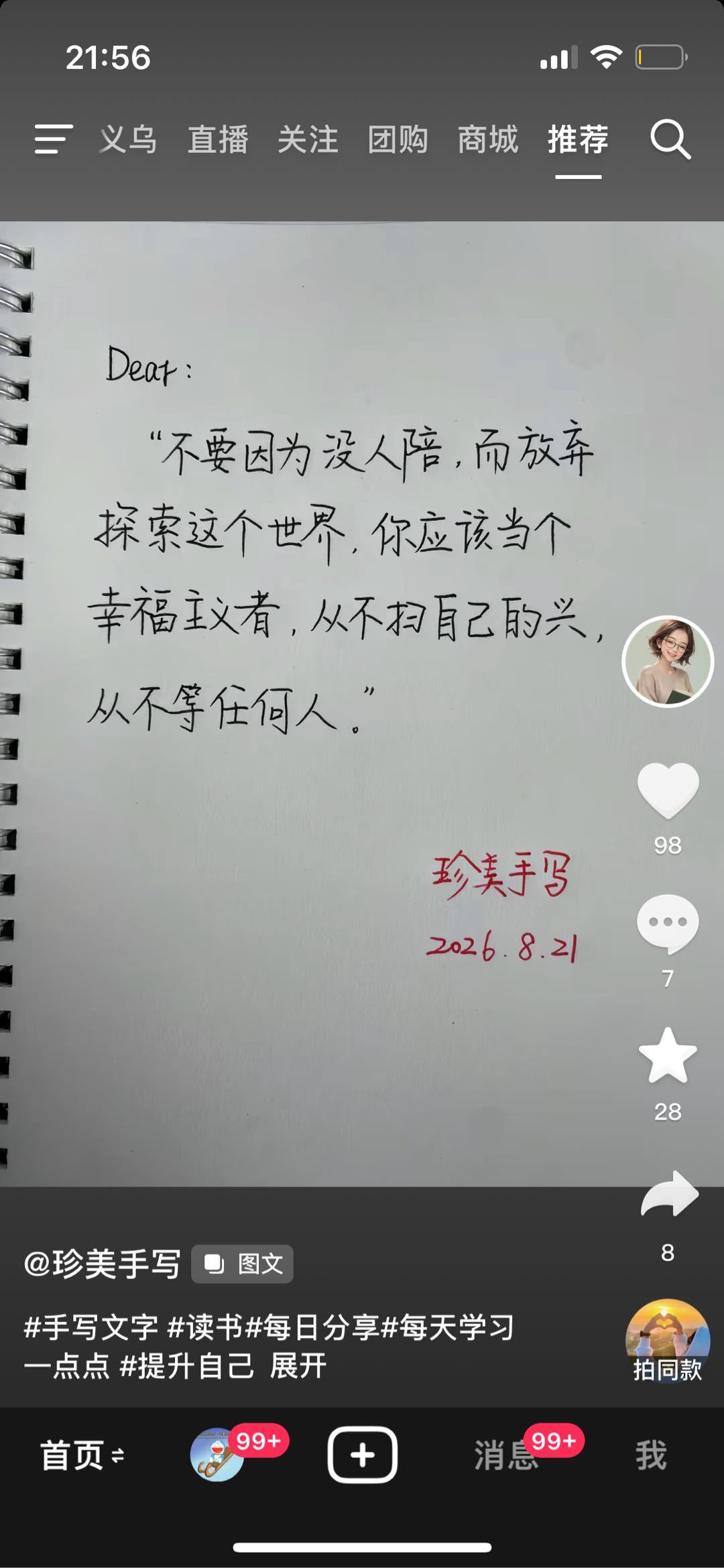Open the author's avatar profile
Screen dimensions: 724x1568
tap(668, 662)
